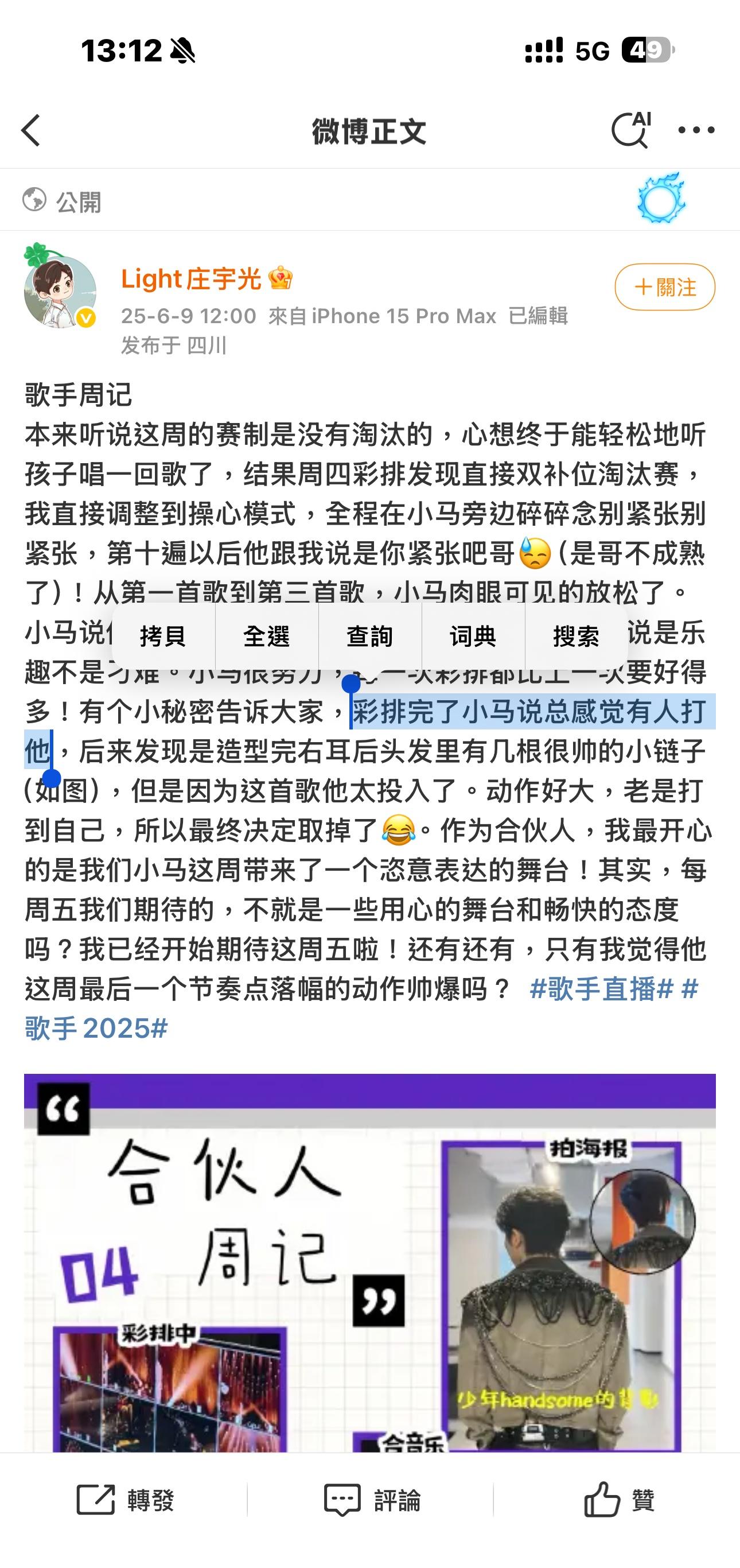Open the Light庄宇光 username link
This screenshot has width=740, height=1568.
point(191,279)
